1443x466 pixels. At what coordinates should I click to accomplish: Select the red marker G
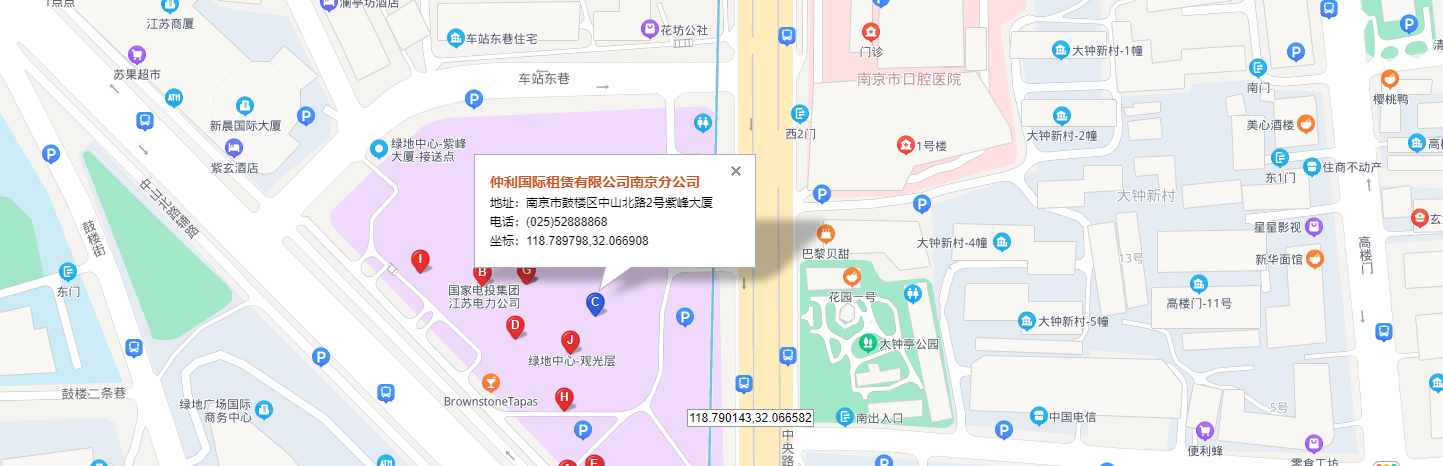point(526,271)
